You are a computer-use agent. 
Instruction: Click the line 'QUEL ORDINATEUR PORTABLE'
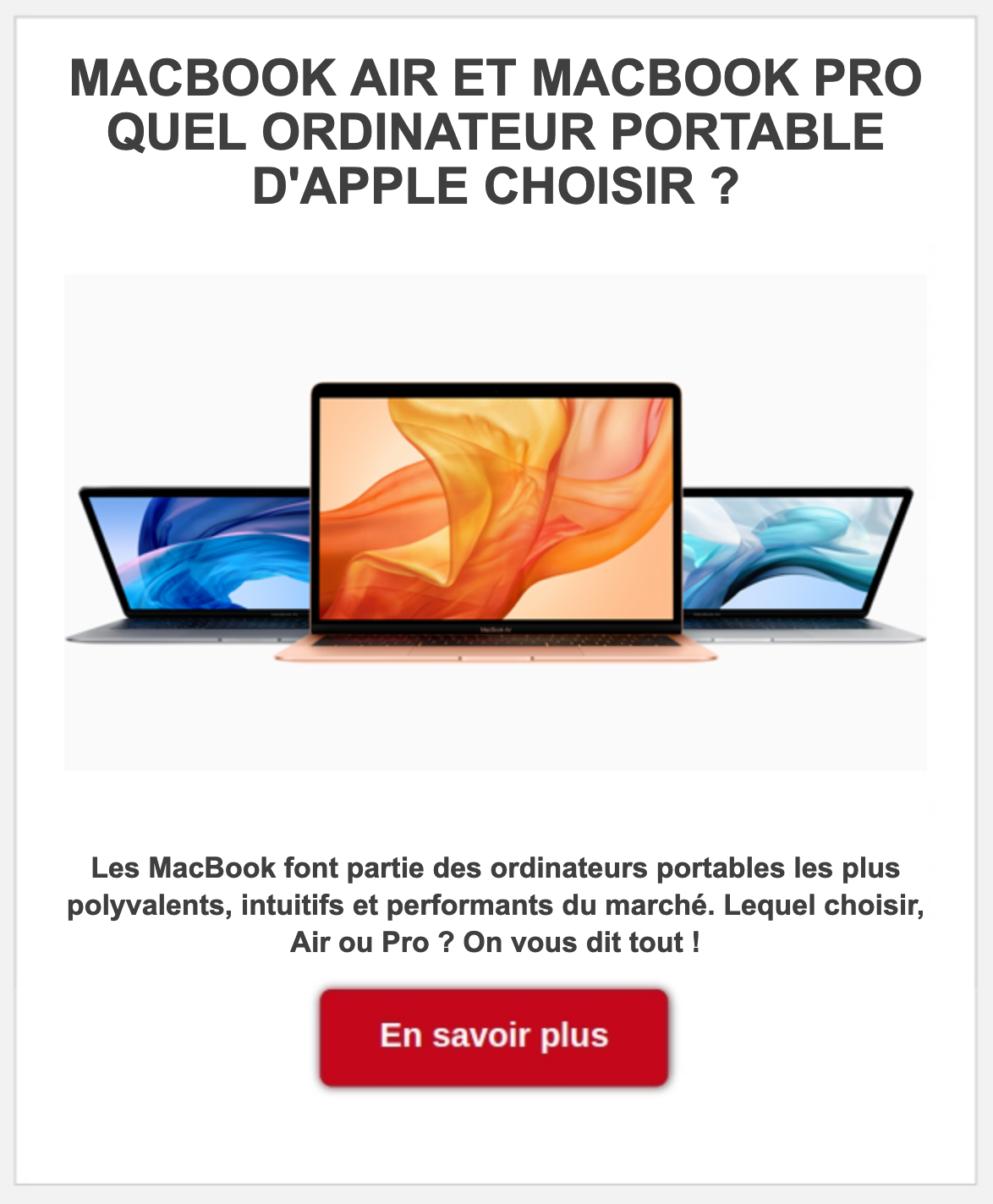(x=496, y=133)
